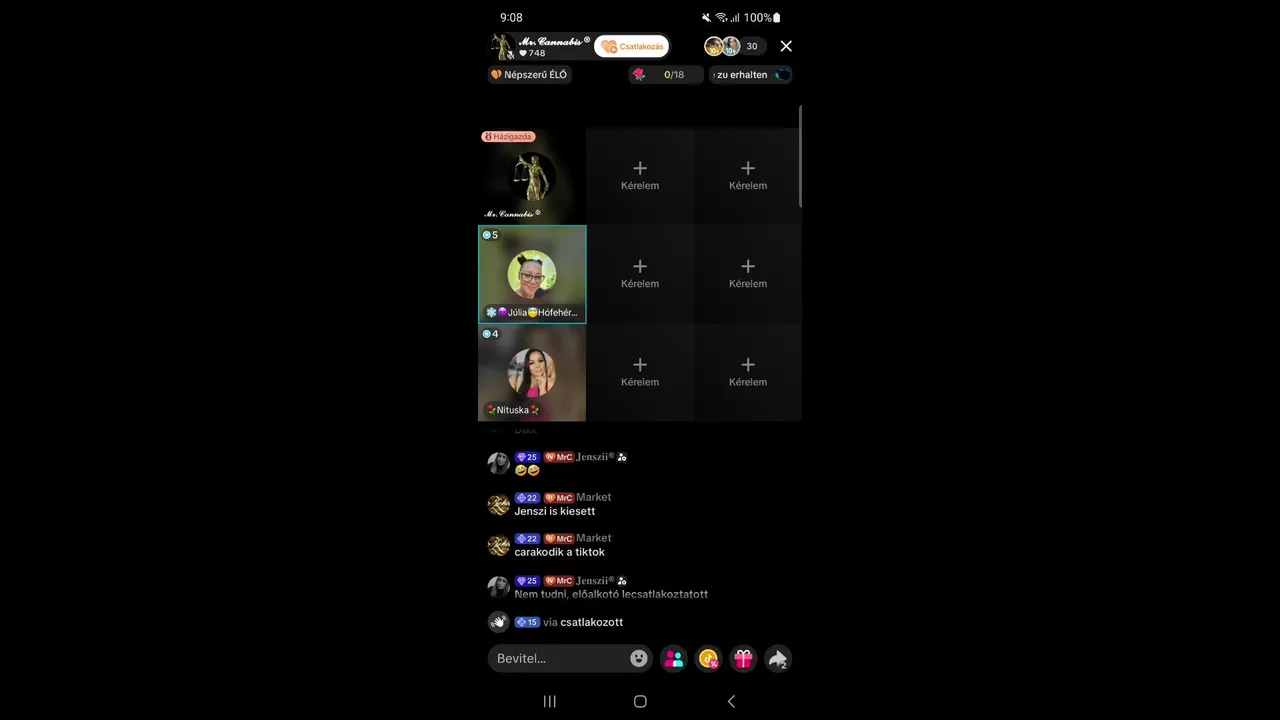Open Market's comment Jenszi is kiesett

click(555, 511)
